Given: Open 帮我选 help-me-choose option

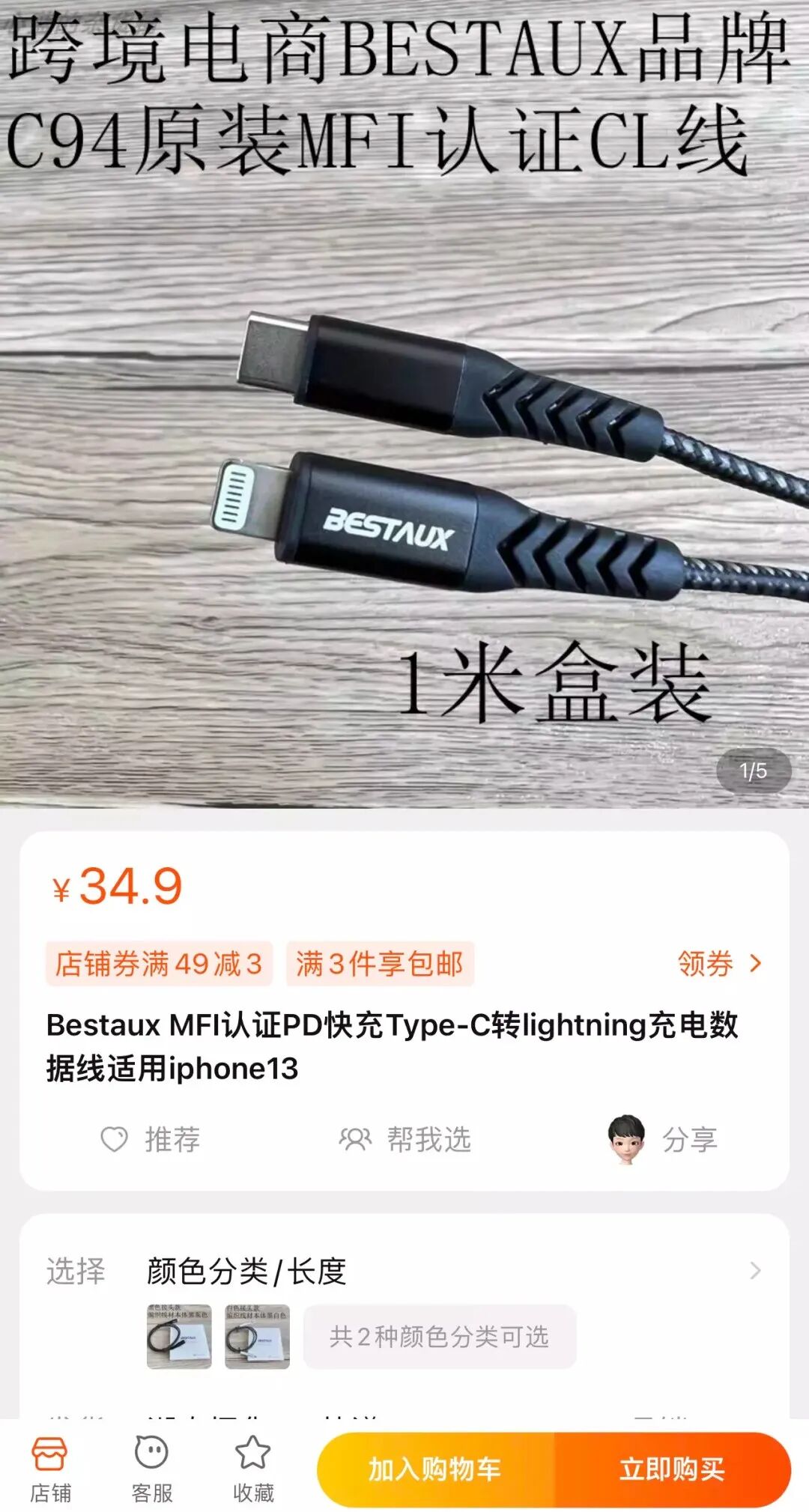Looking at the screenshot, I should (x=405, y=1139).
